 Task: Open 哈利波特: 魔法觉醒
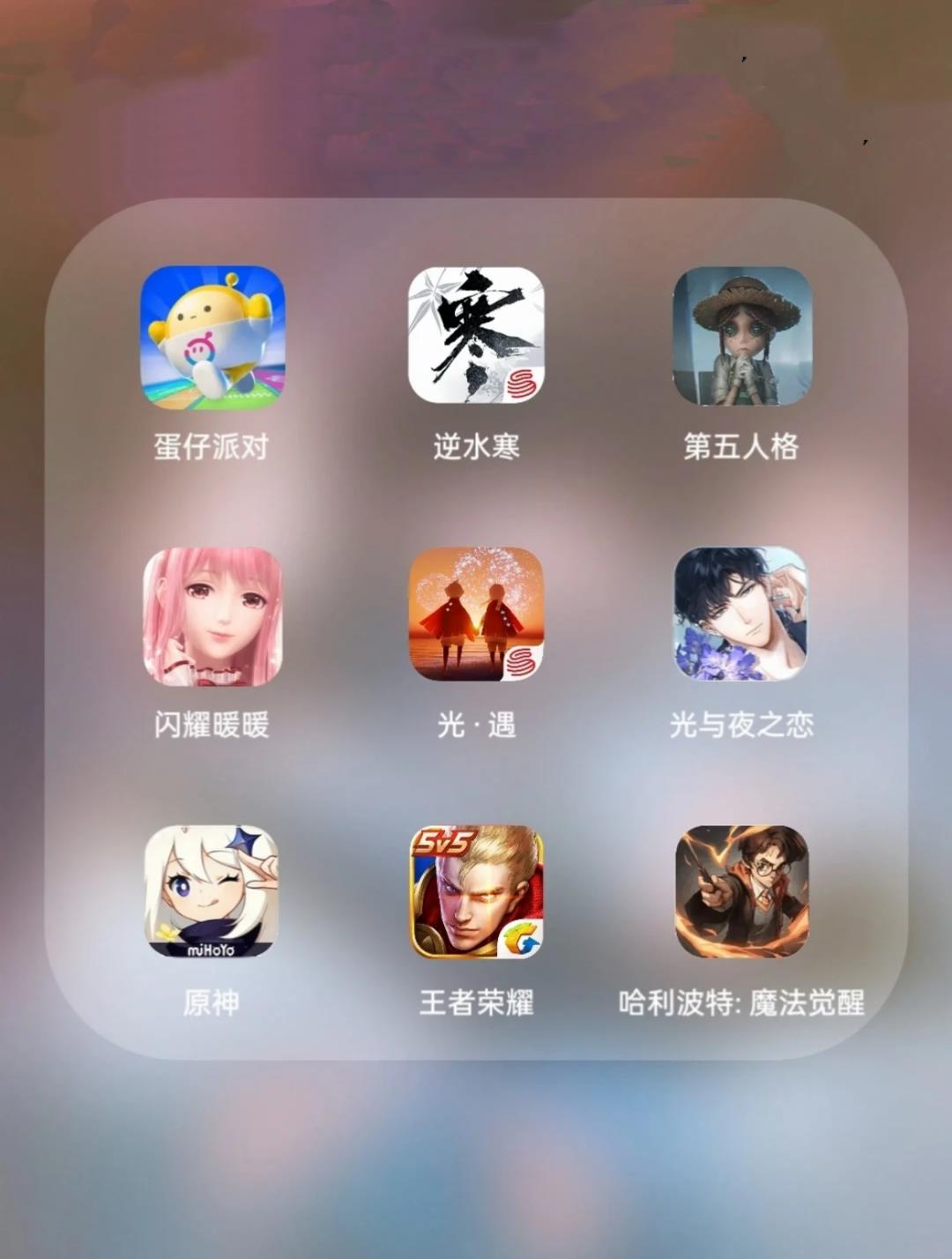[x=741, y=891]
